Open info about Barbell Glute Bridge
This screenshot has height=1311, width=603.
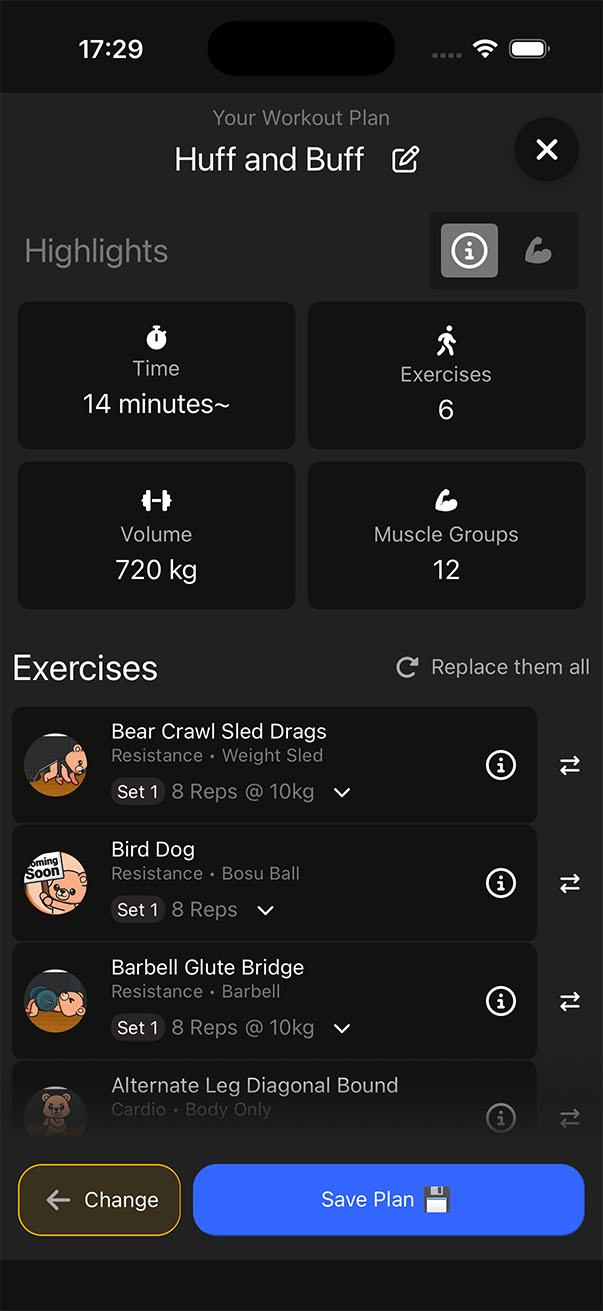pos(500,1001)
